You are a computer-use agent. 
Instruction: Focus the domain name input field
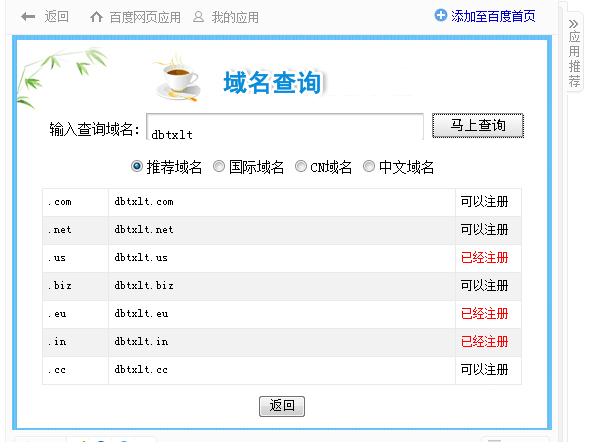tap(285, 129)
